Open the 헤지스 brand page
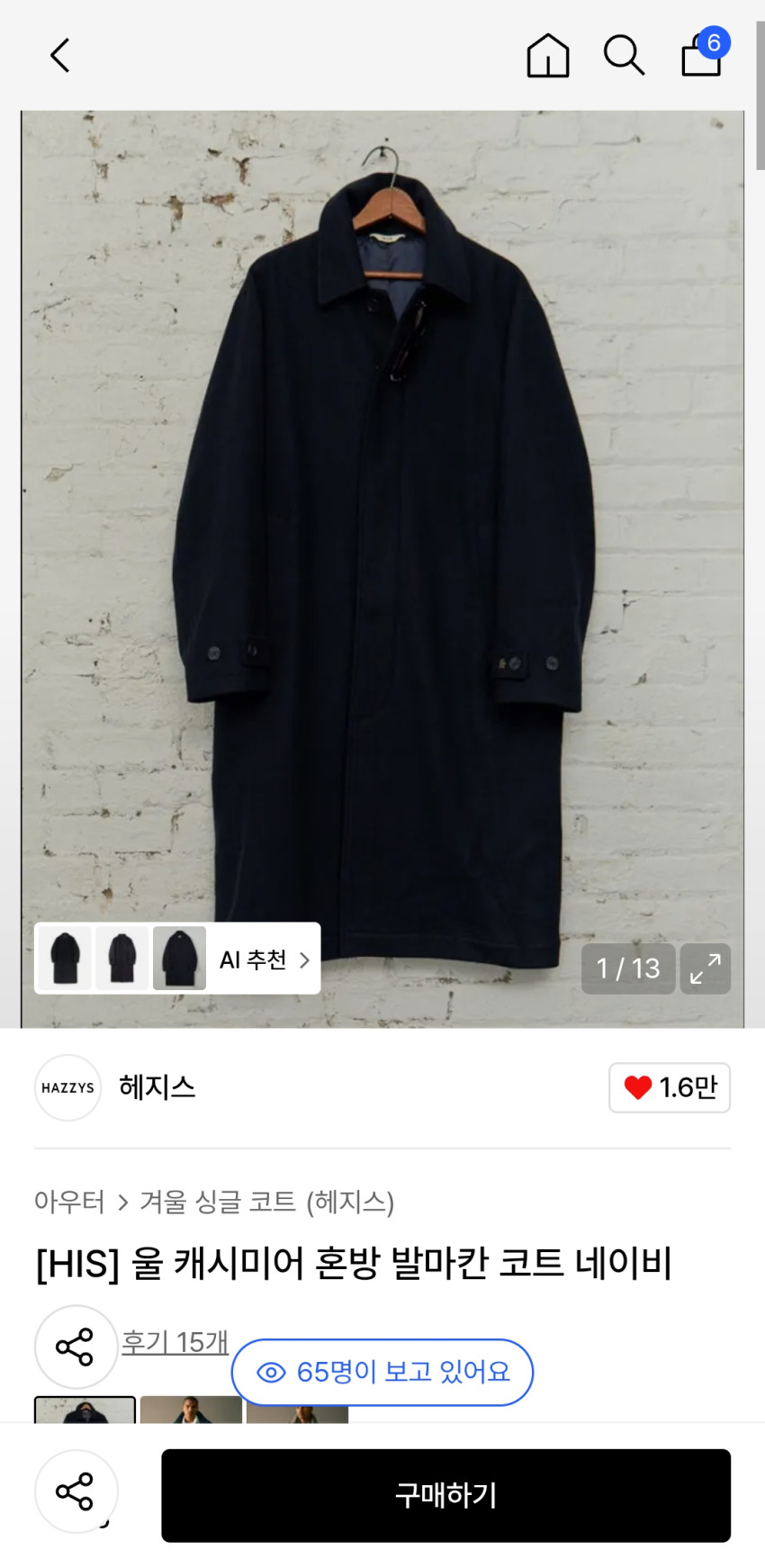Image resolution: width=765 pixels, height=1568 pixels. 157,1087
